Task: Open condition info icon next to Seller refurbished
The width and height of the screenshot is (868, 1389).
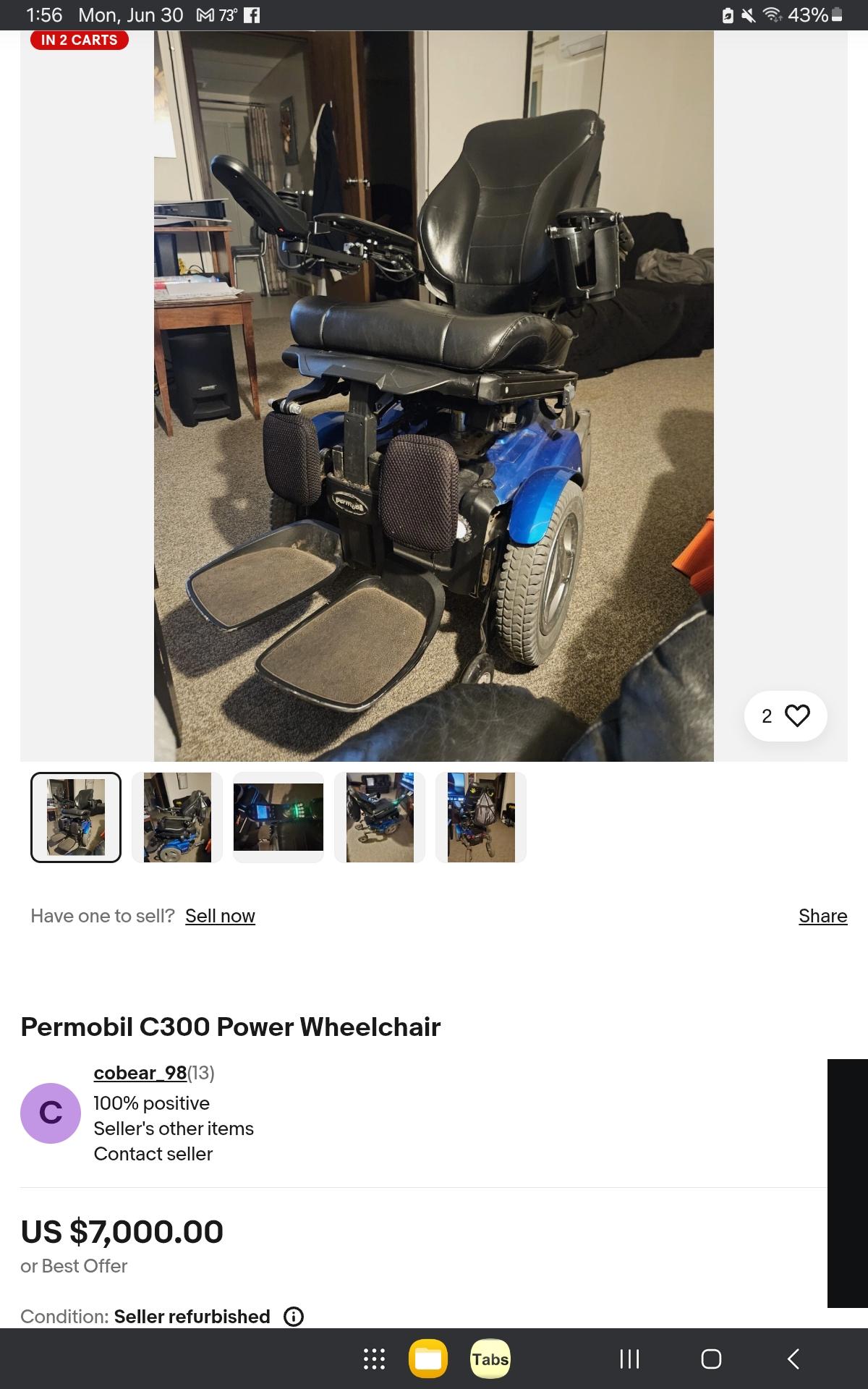Action: (294, 1317)
